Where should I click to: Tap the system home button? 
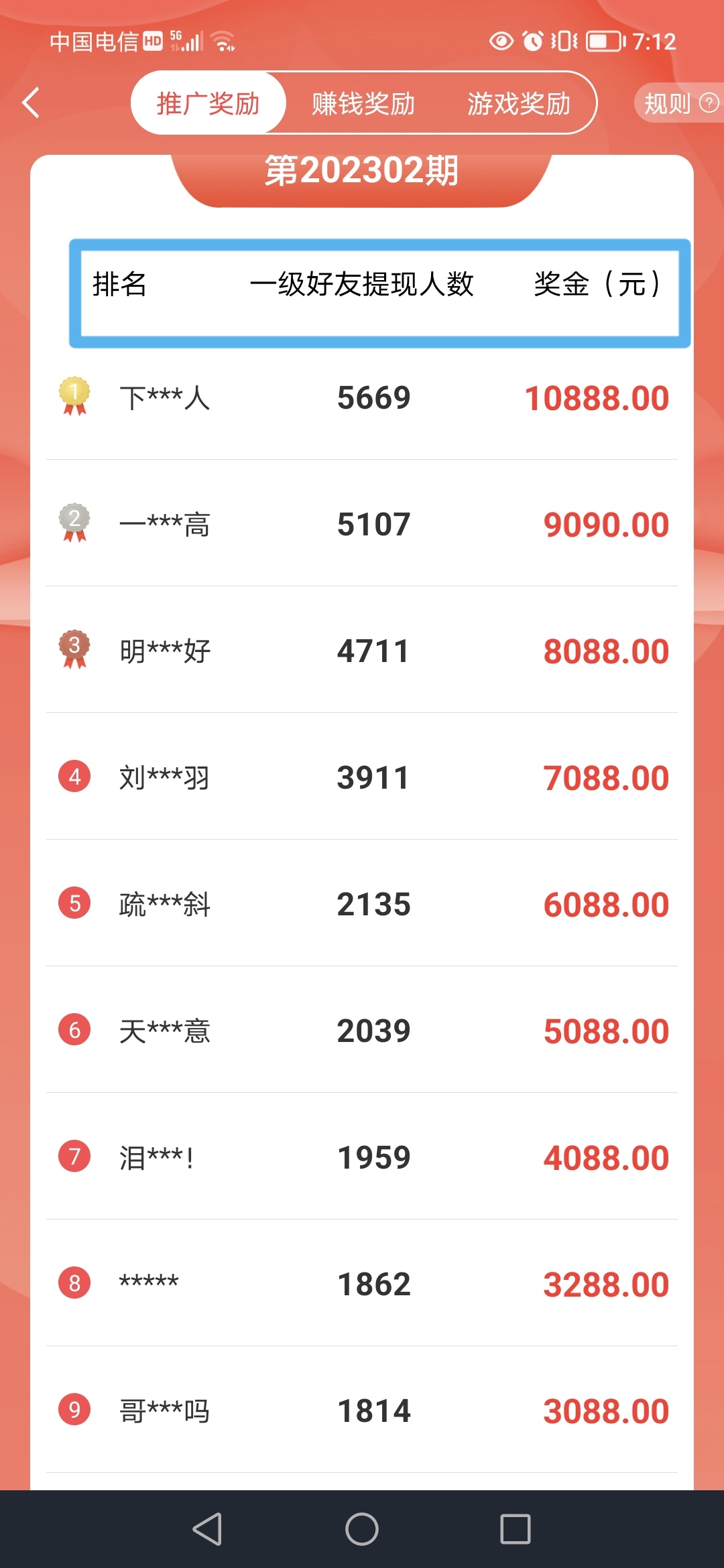[362, 1529]
